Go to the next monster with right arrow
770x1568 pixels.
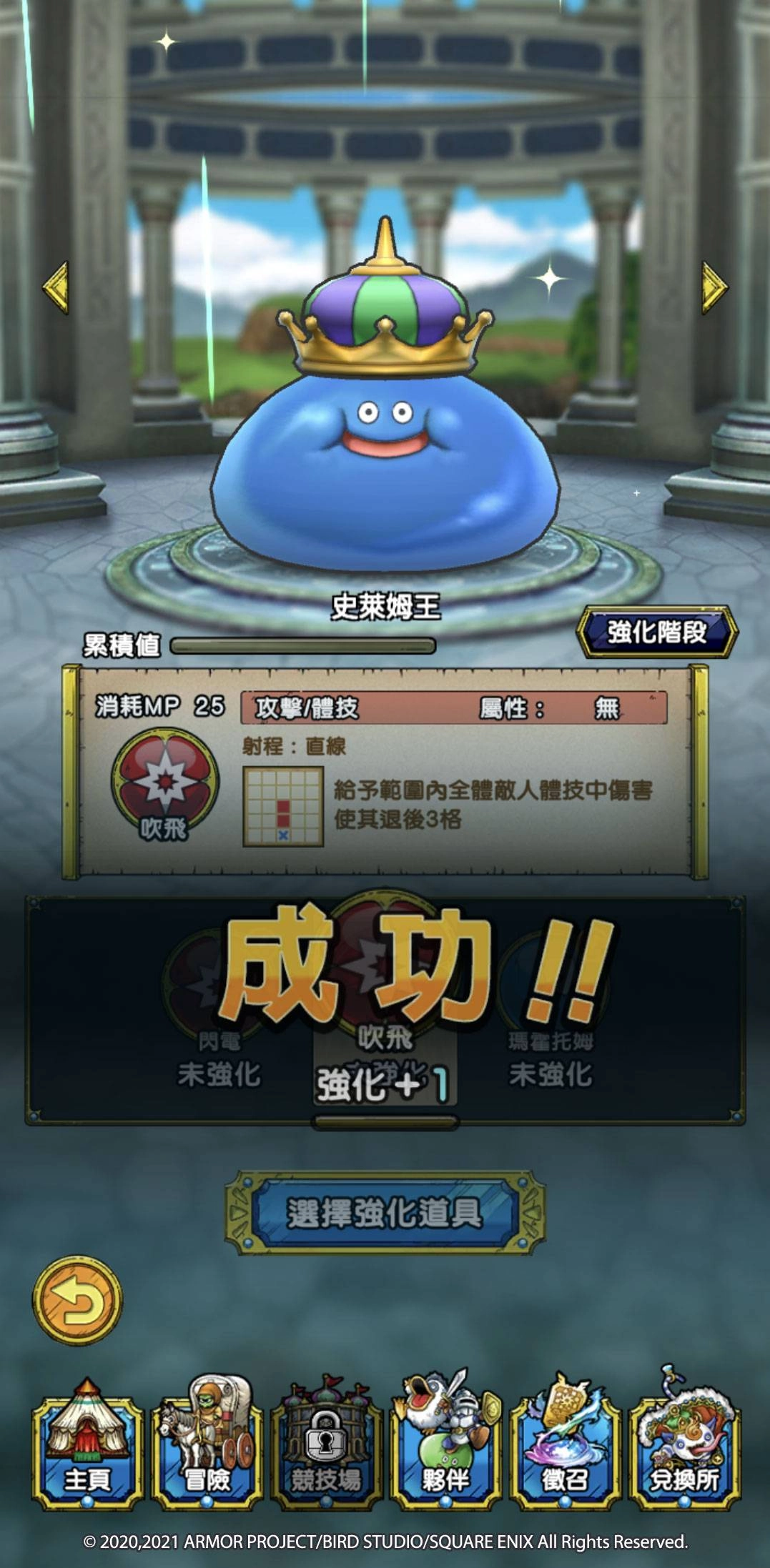(714, 287)
